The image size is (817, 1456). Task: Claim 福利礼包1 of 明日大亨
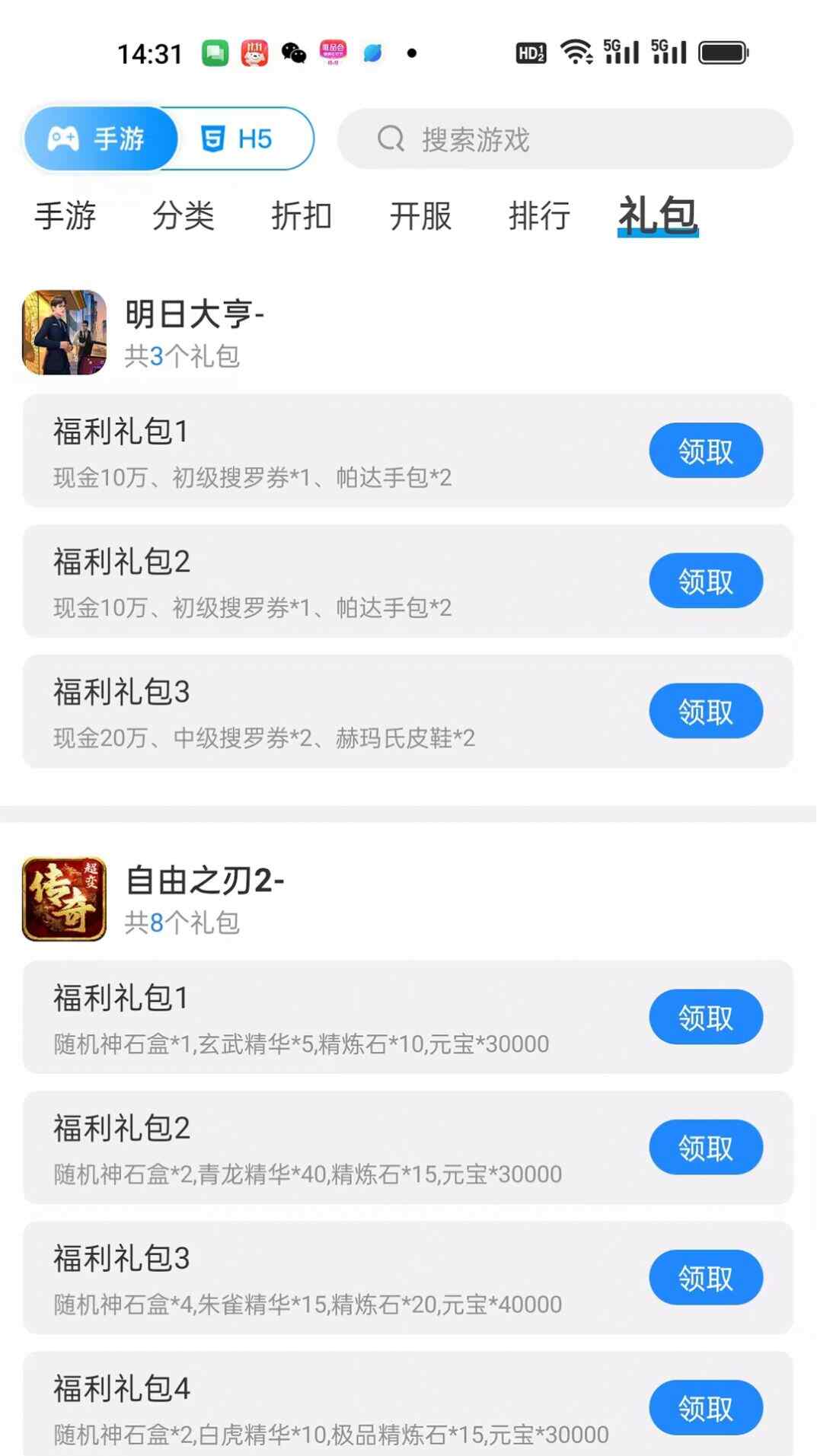click(705, 451)
